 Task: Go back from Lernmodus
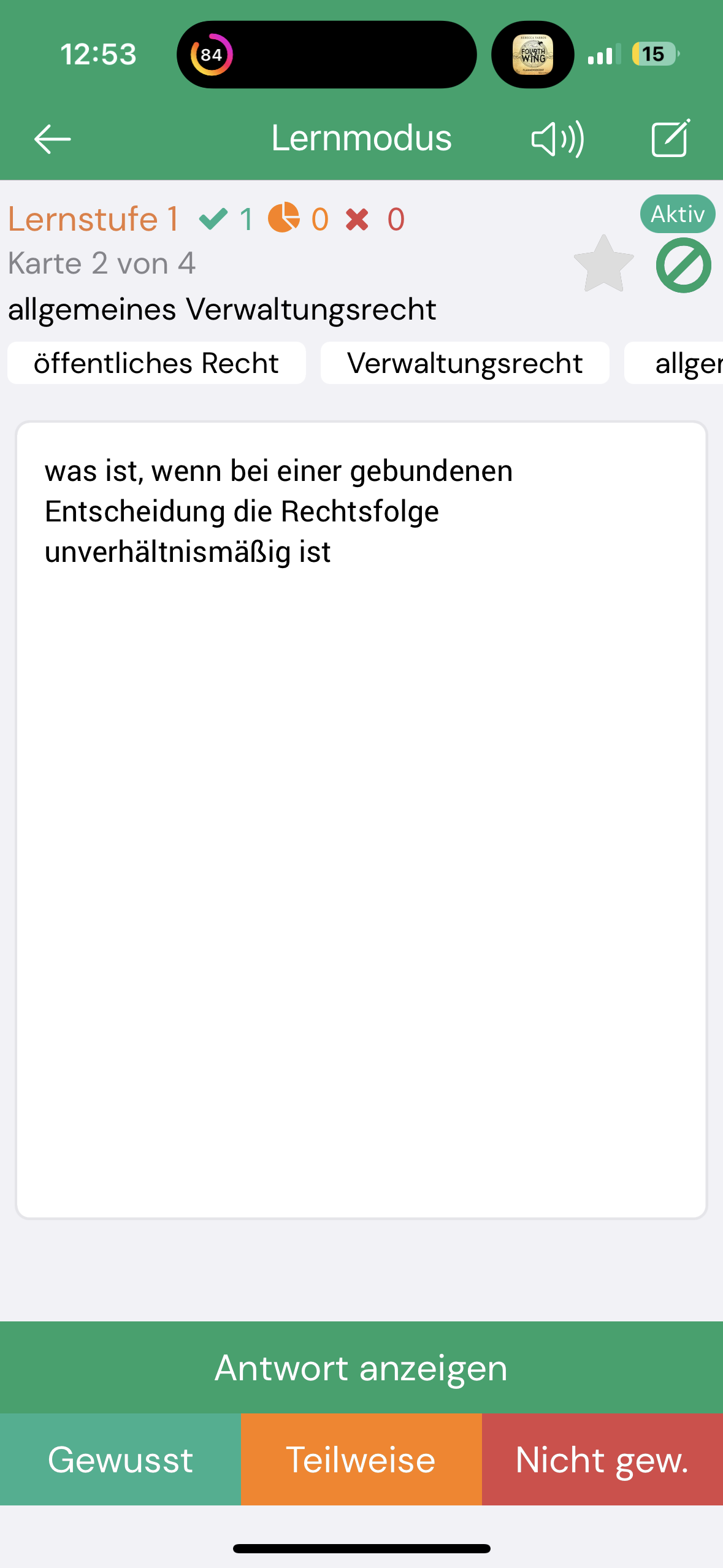pos(53,139)
